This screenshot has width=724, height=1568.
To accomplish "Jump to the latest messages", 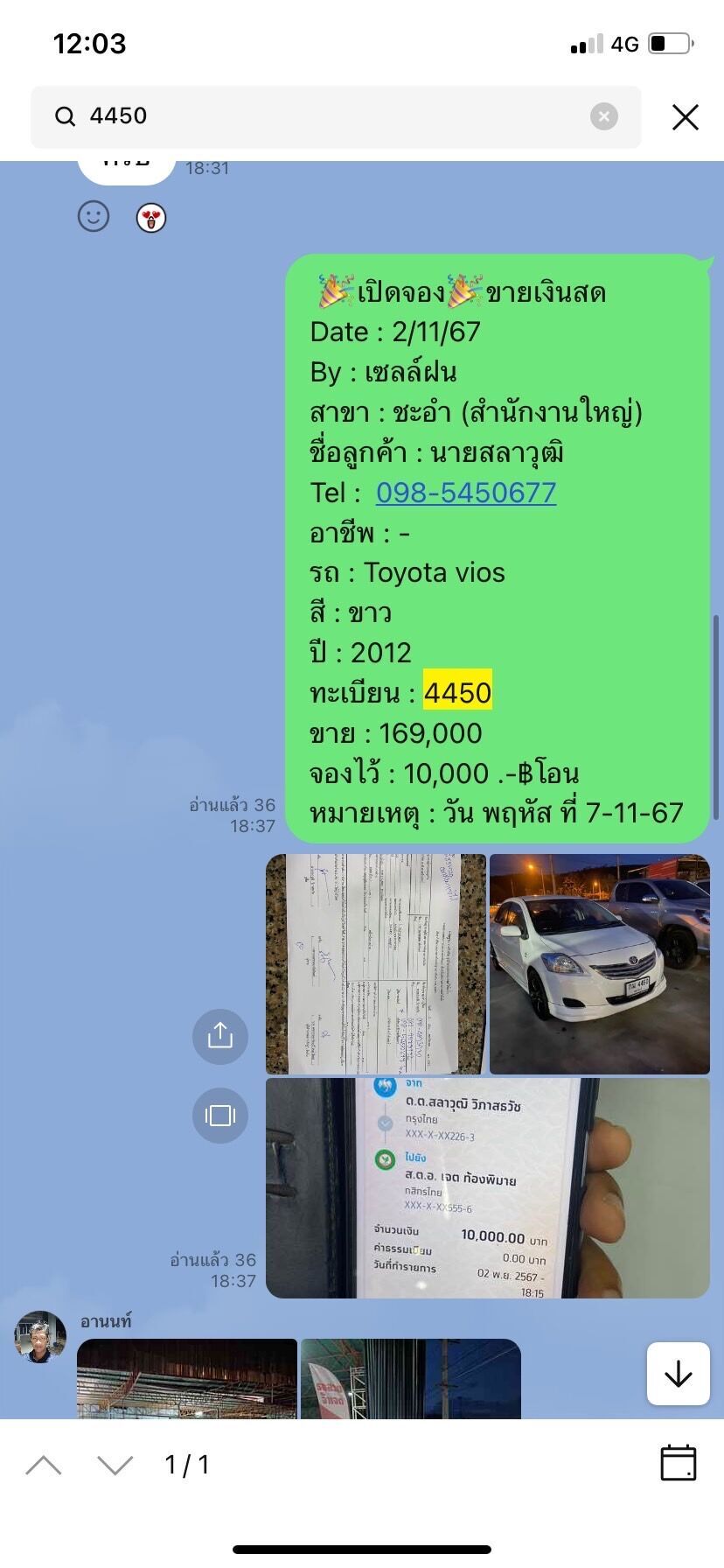I will (x=679, y=1374).
